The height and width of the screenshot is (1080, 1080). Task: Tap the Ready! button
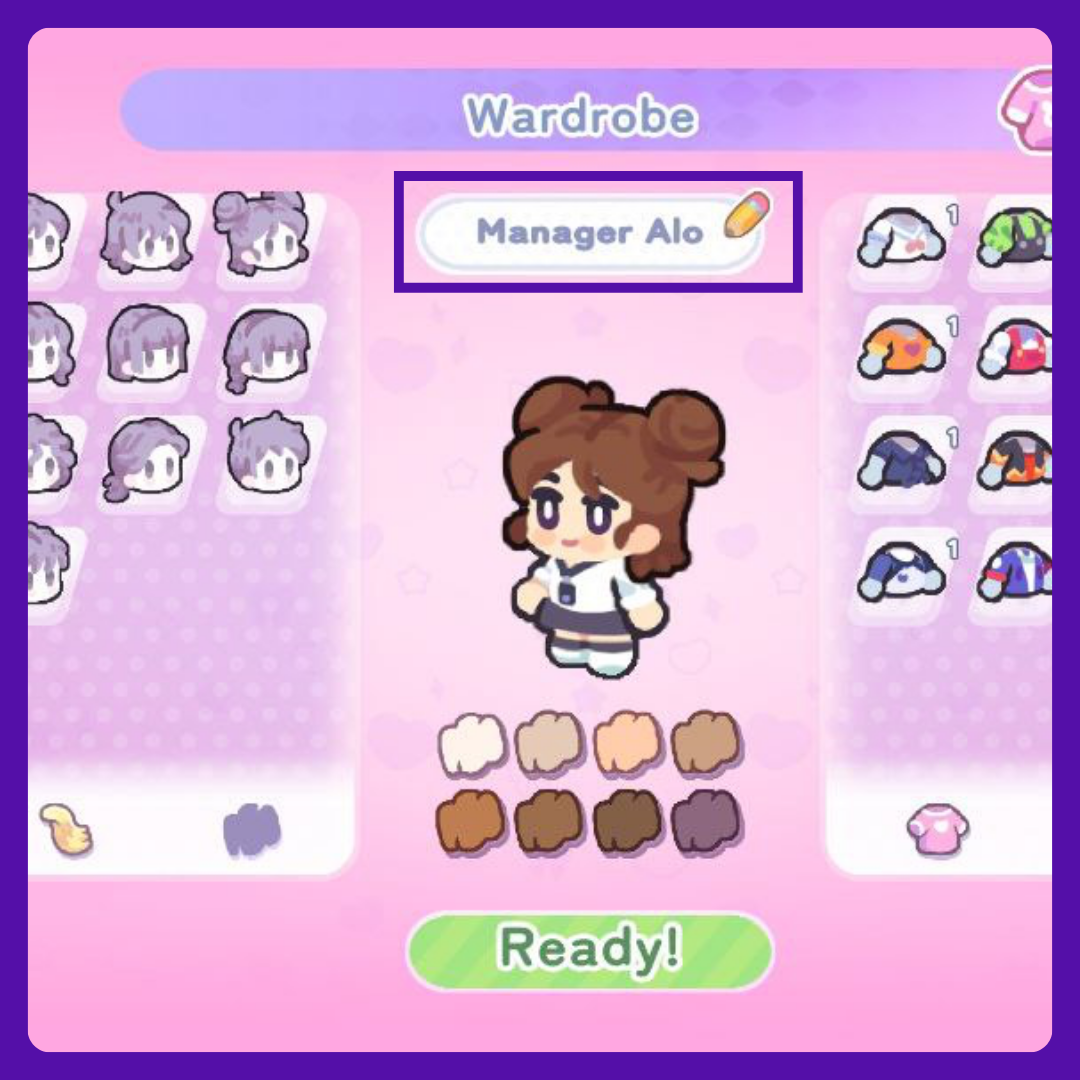tap(590, 950)
